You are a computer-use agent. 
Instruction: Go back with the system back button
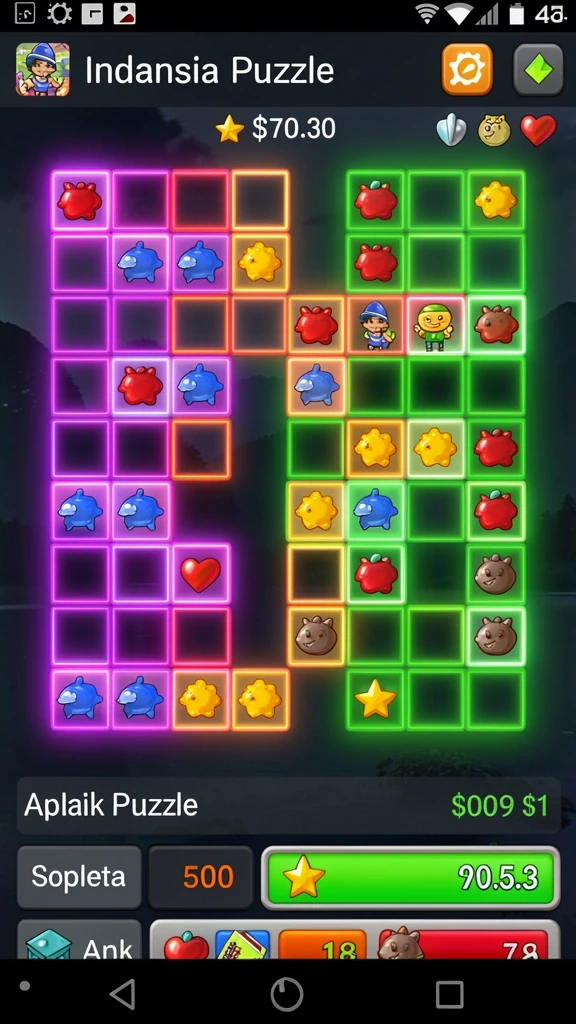point(122,994)
